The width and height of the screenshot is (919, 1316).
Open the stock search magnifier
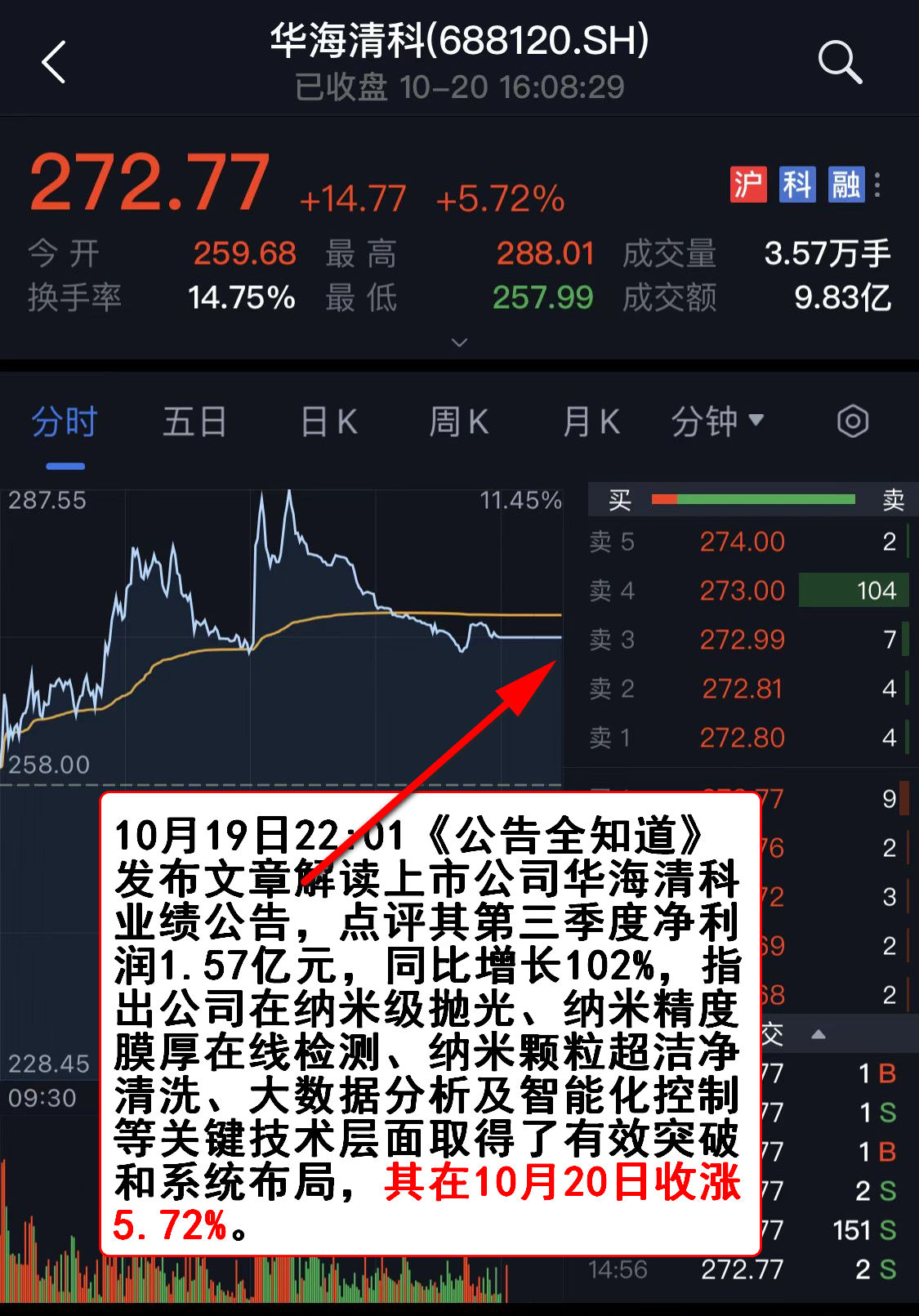(839, 62)
